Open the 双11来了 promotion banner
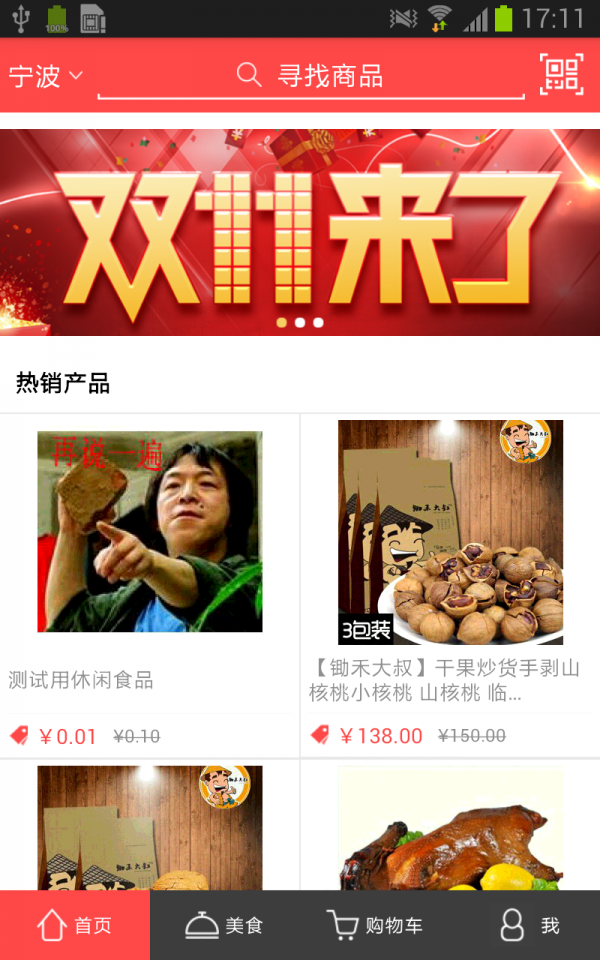Image resolution: width=600 pixels, height=960 pixels. pyautogui.click(x=300, y=232)
